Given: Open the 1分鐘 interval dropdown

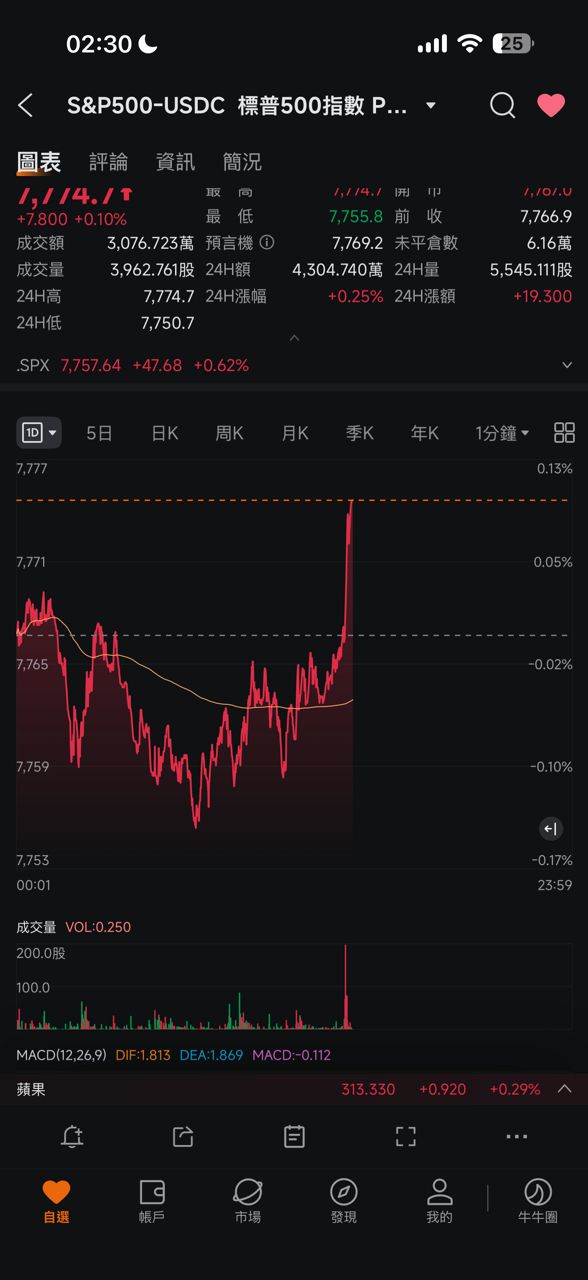Looking at the screenshot, I should [x=502, y=433].
